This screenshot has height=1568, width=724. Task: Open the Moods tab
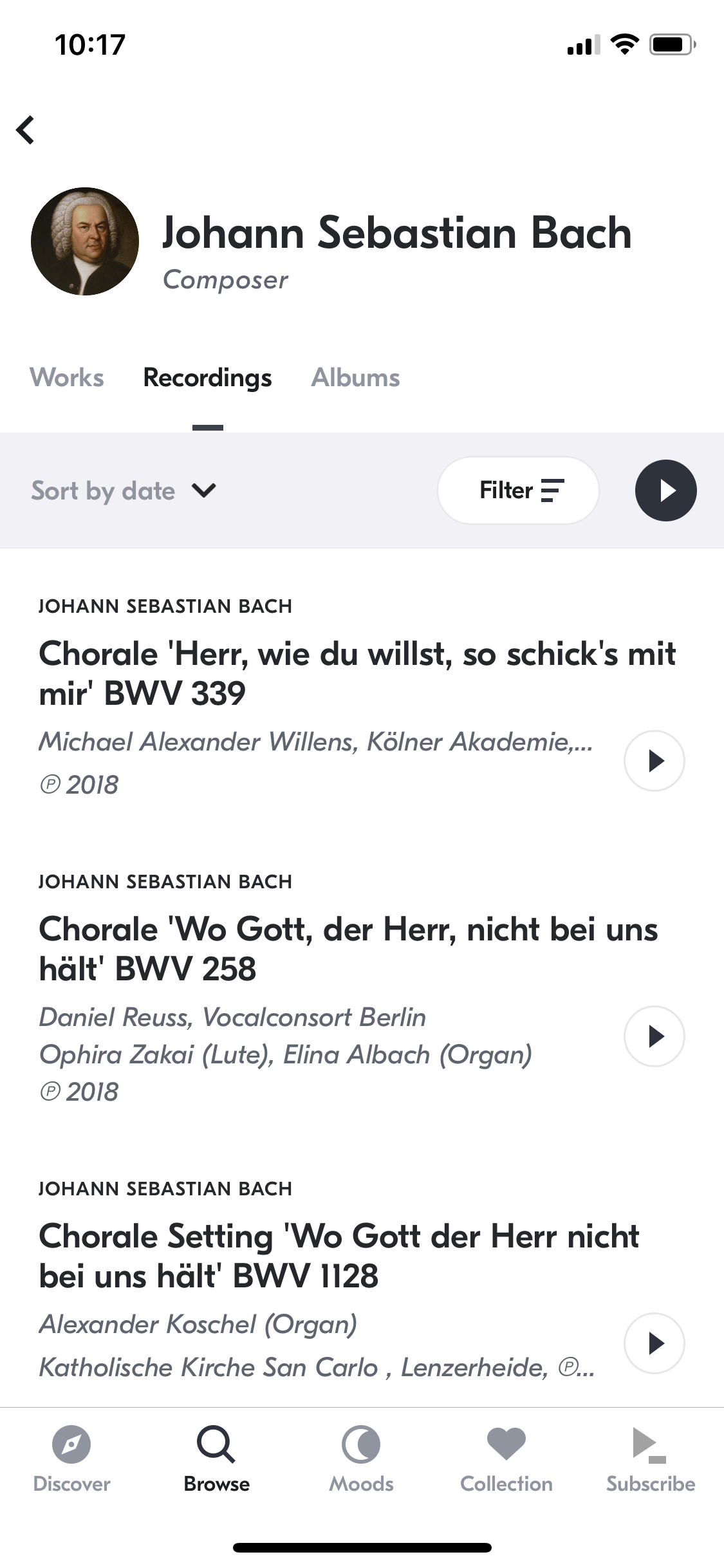click(x=361, y=1459)
